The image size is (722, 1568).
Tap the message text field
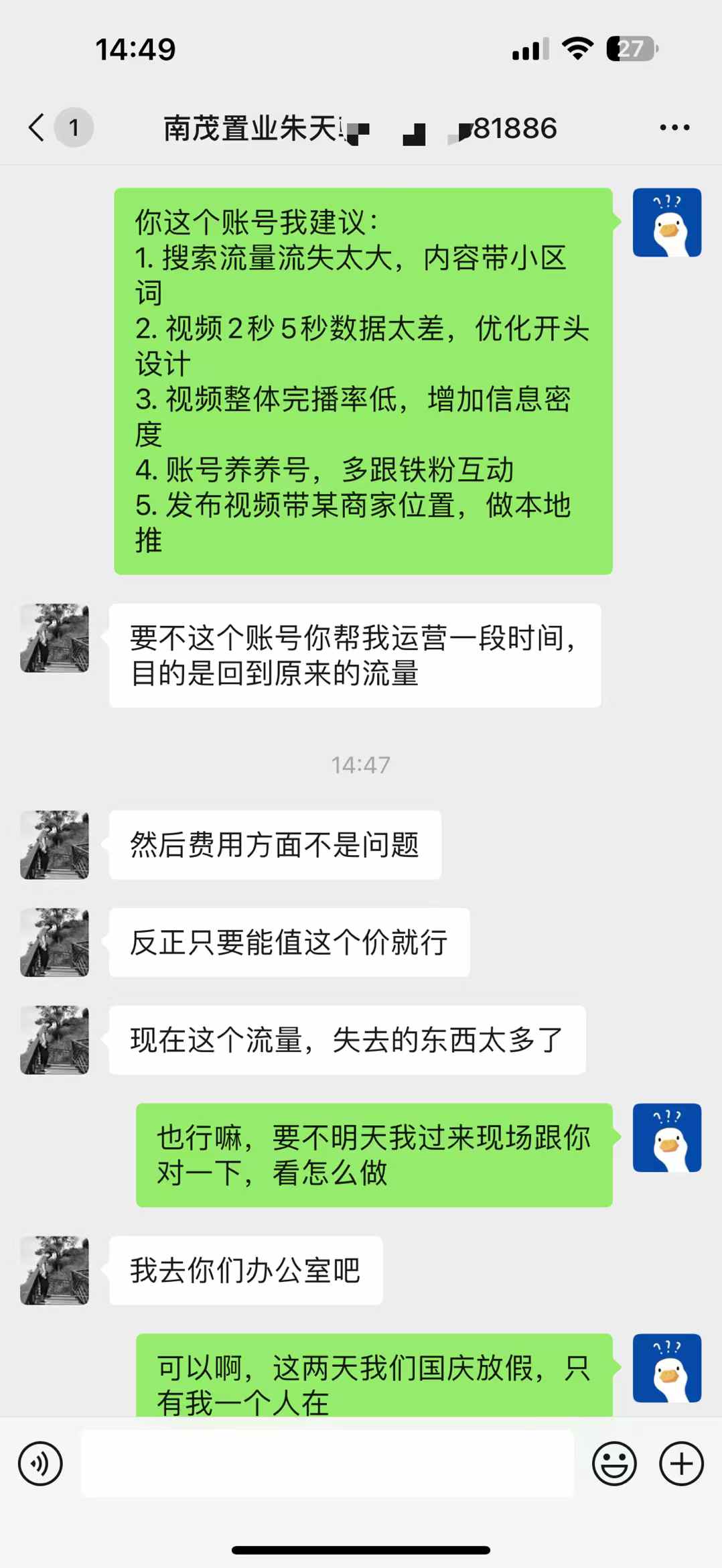pos(328,1463)
